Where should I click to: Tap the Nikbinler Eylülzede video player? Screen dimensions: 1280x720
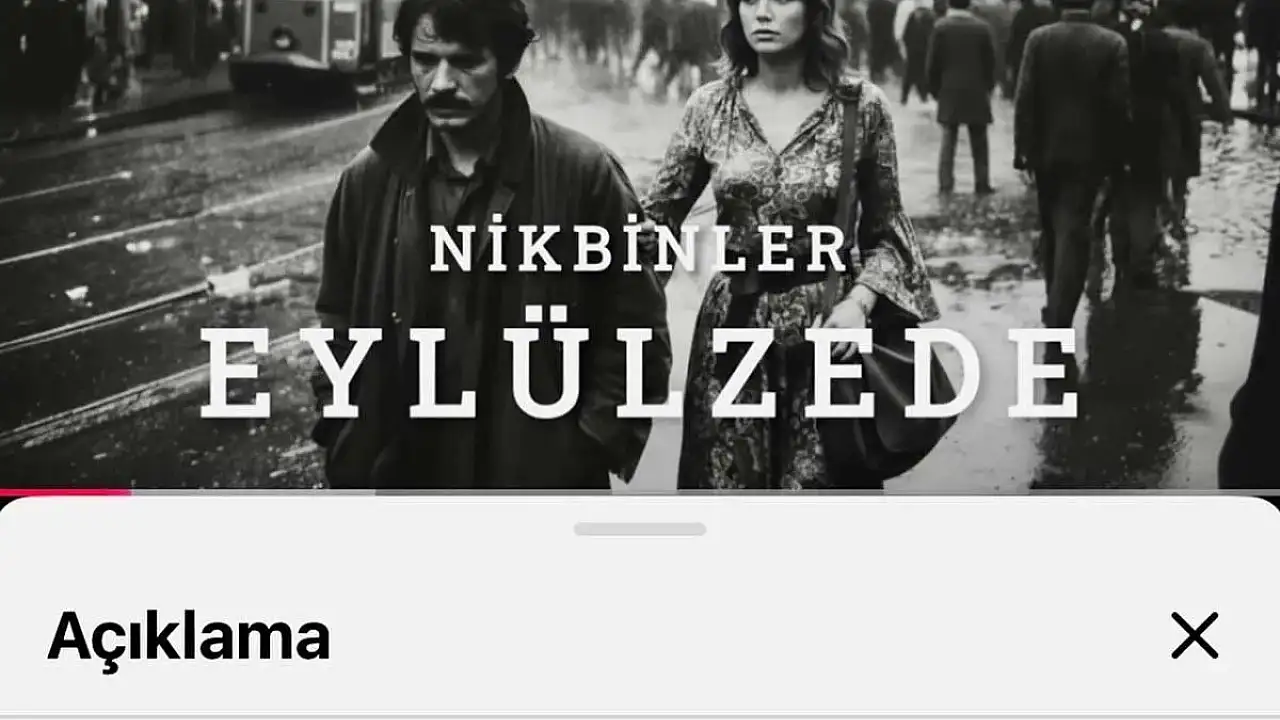point(640,240)
